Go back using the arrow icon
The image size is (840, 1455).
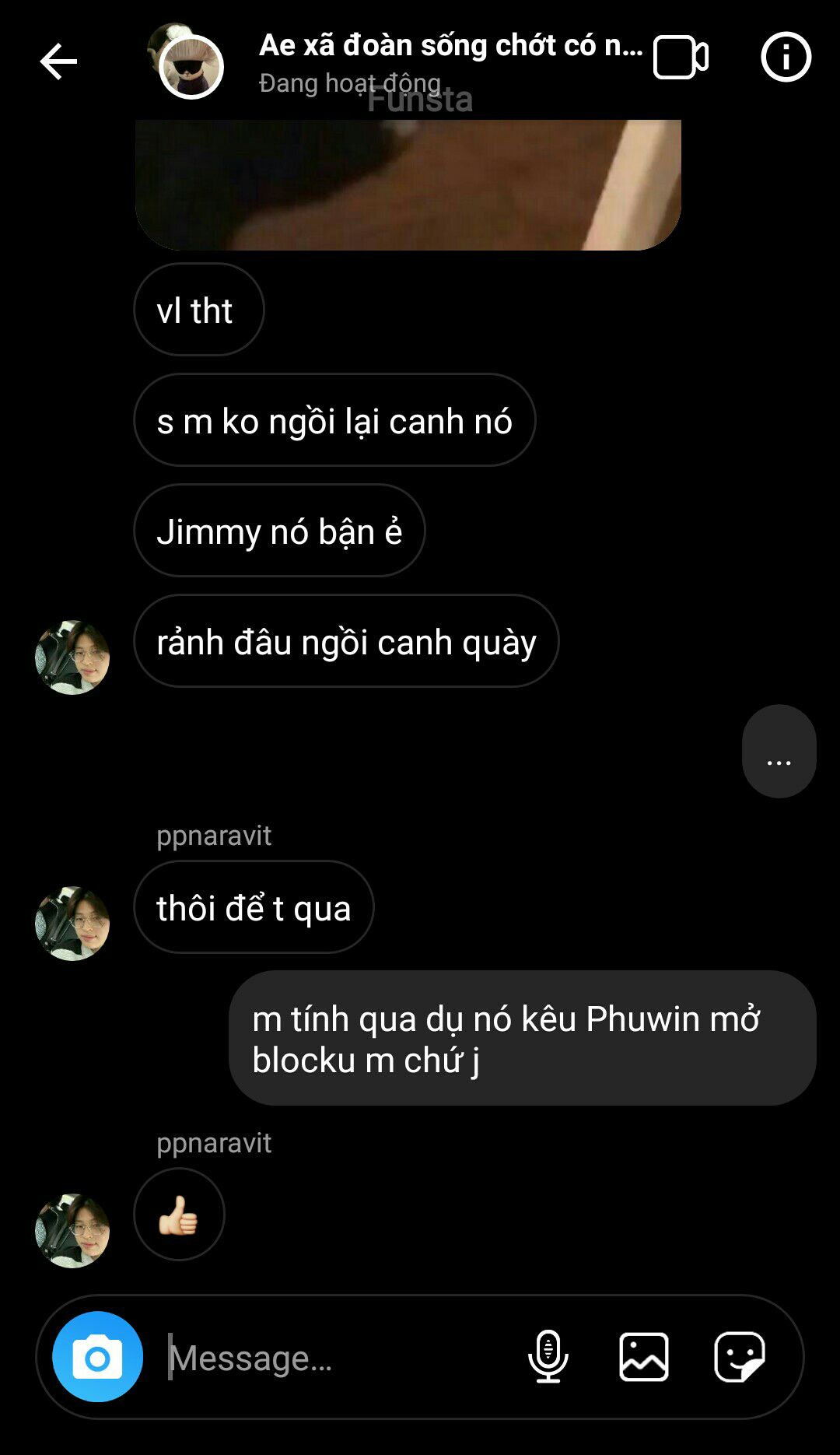point(58,61)
